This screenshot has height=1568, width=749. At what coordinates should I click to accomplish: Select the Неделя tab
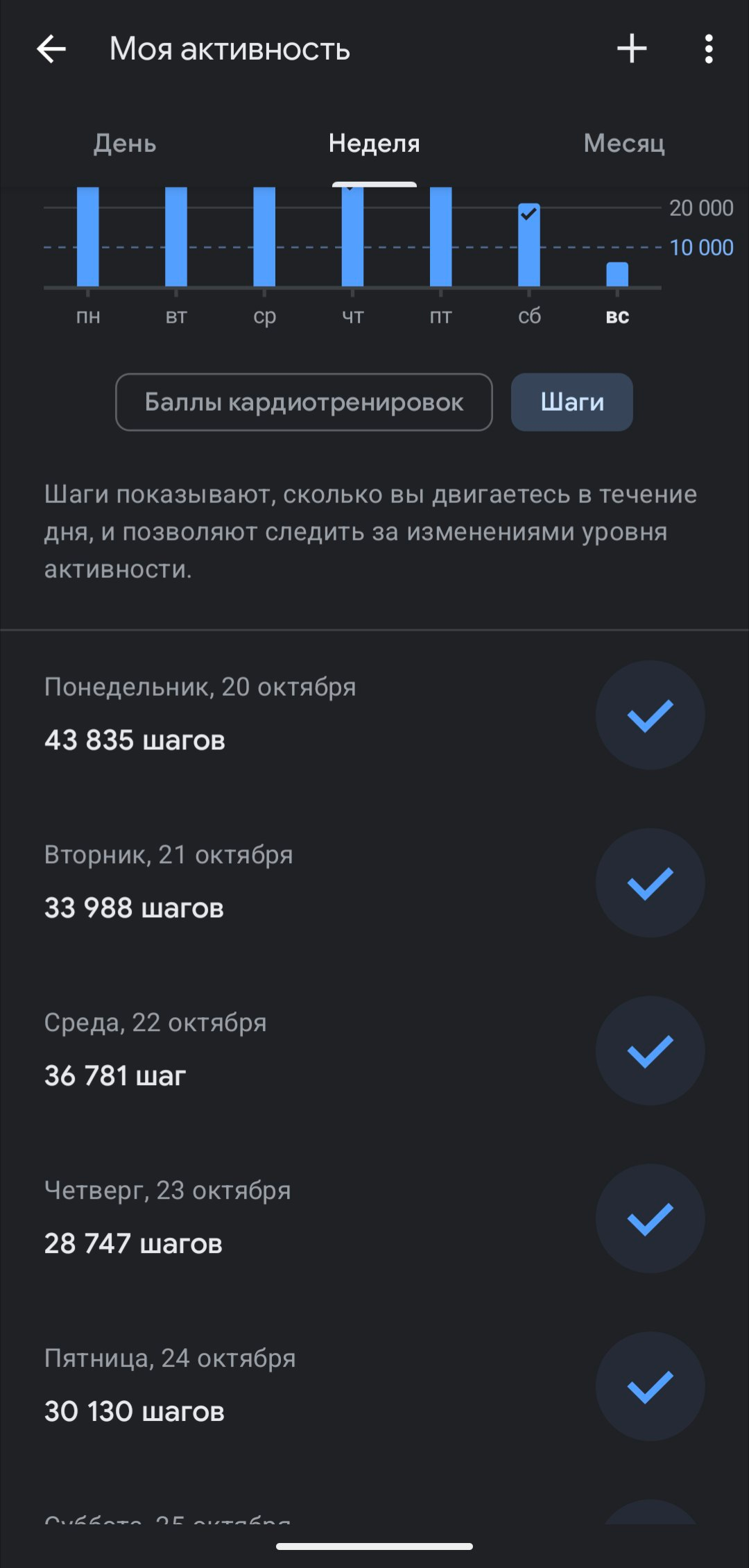click(x=374, y=144)
